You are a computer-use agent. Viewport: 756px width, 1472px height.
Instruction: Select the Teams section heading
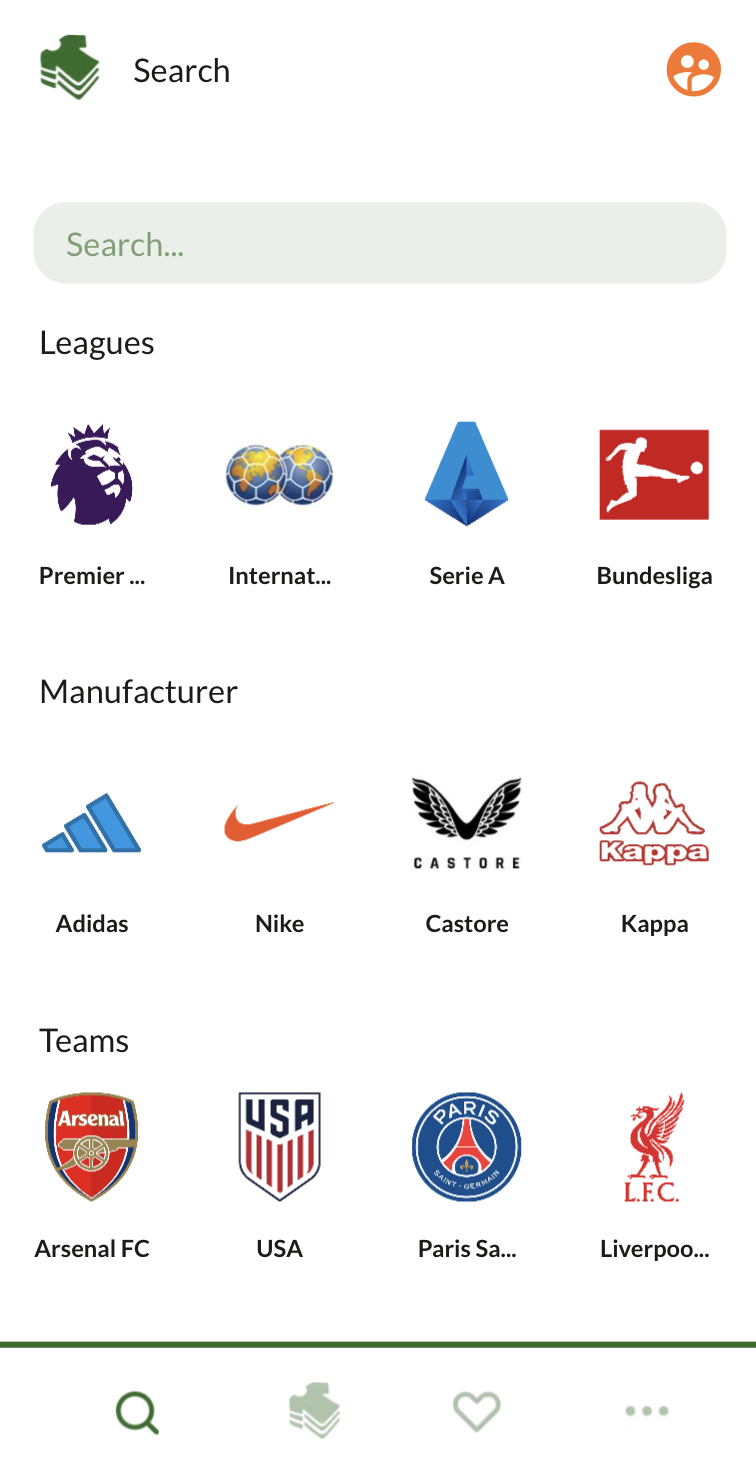[x=84, y=1040]
